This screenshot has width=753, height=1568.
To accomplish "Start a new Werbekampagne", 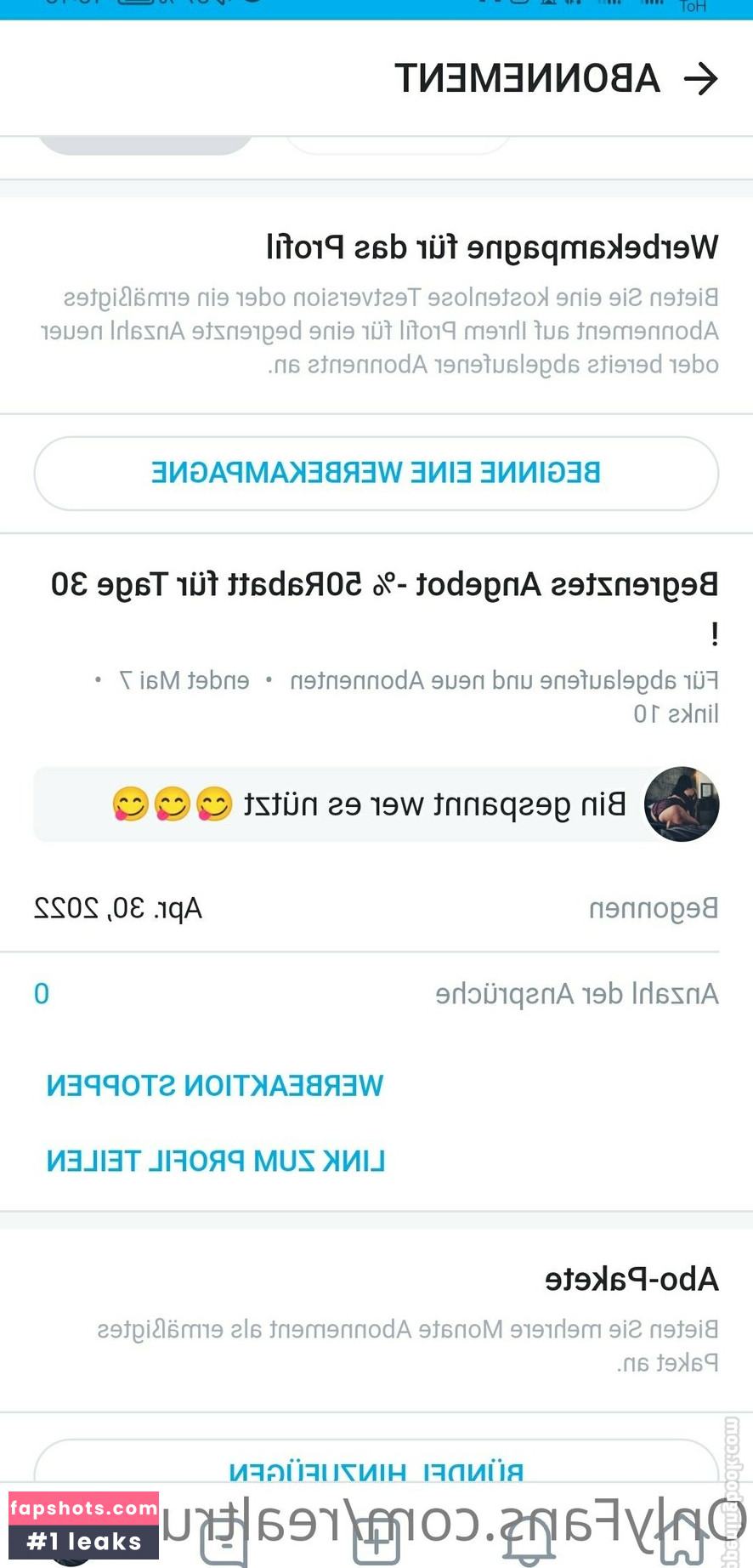I will click(x=376, y=473).
